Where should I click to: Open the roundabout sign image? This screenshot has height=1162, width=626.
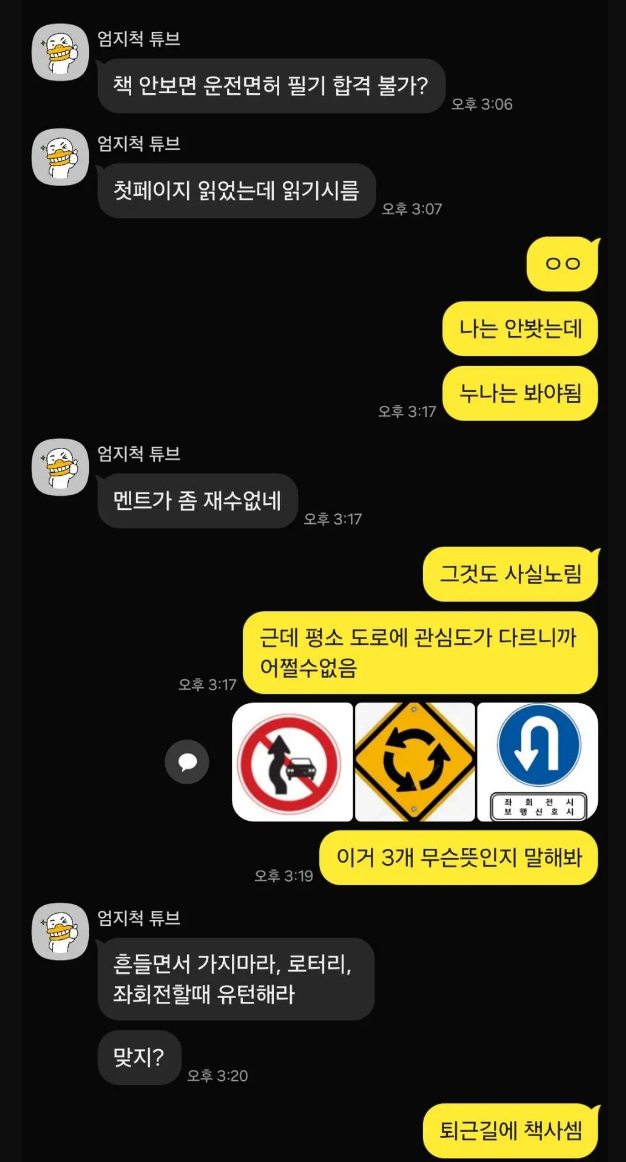(414, 762)
